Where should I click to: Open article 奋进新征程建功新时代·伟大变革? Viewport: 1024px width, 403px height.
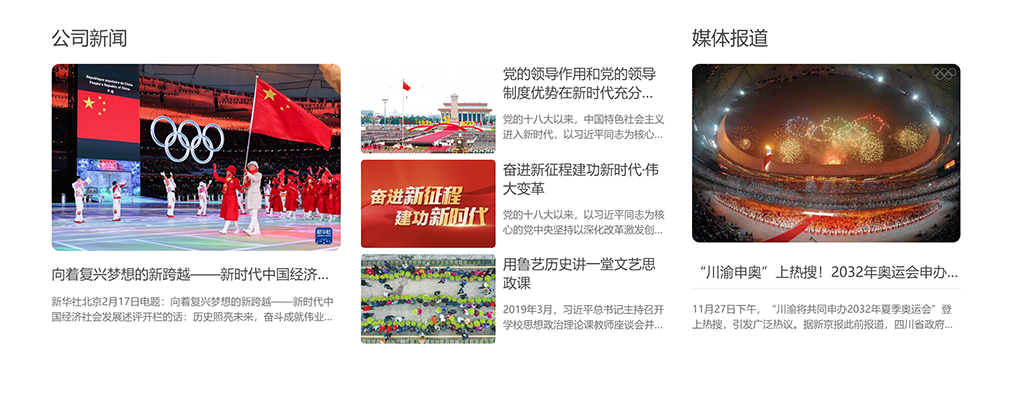pos(582,178)
